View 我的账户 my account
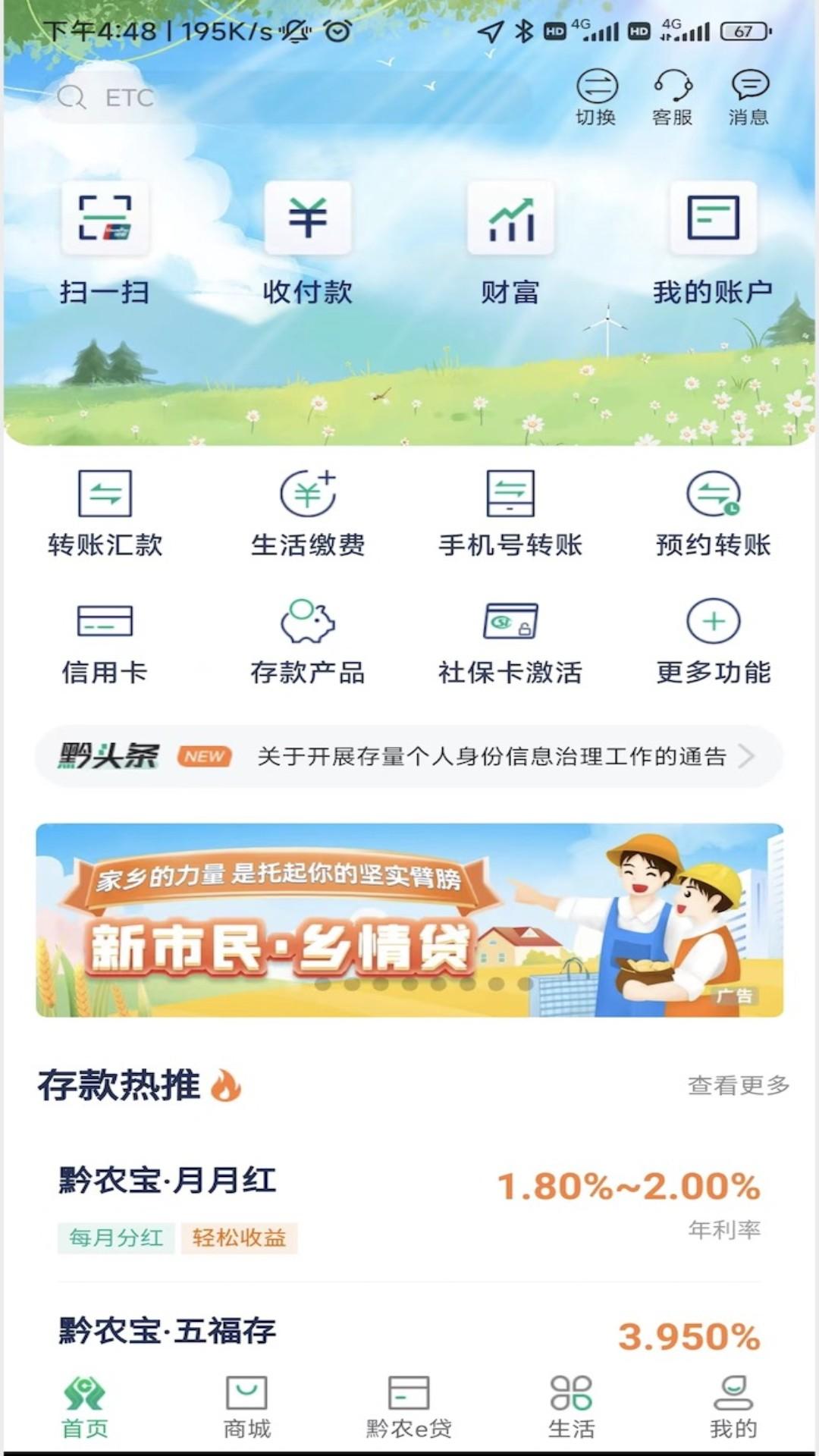 point(712,235)
